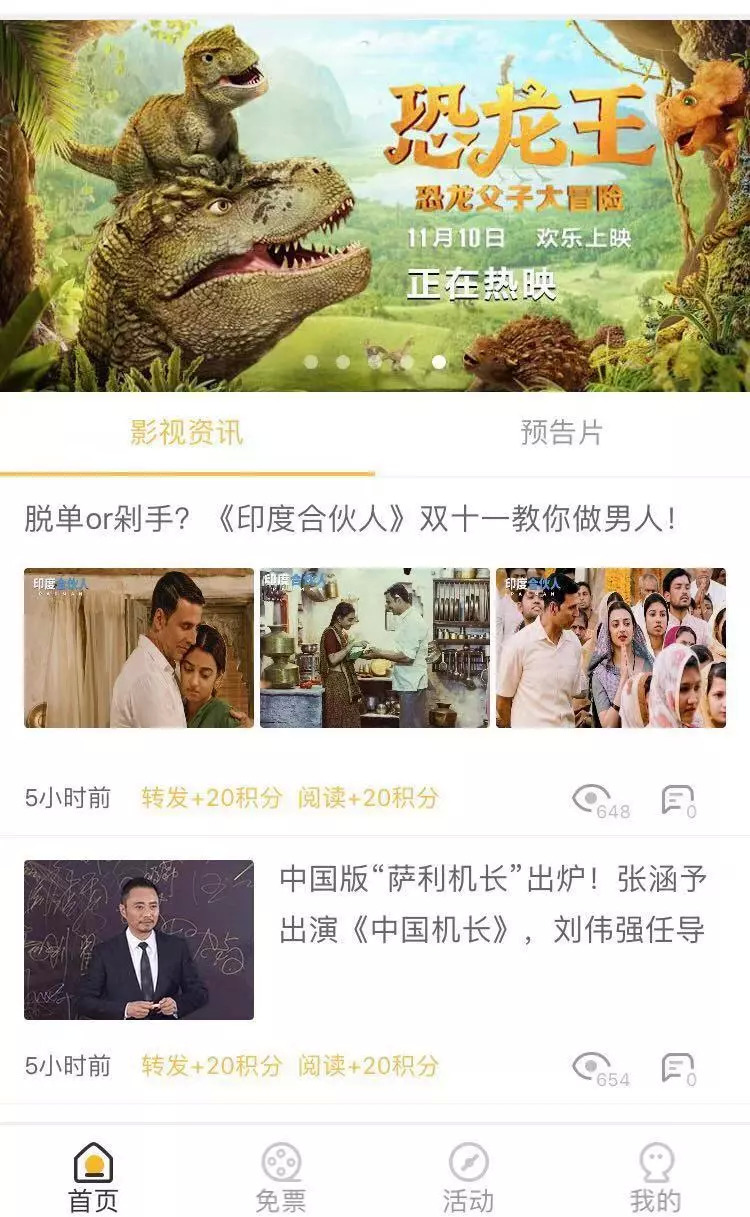Open comments on the 印度合伙人 article
The image size is (750, 1217).
(x=678, y=800)
